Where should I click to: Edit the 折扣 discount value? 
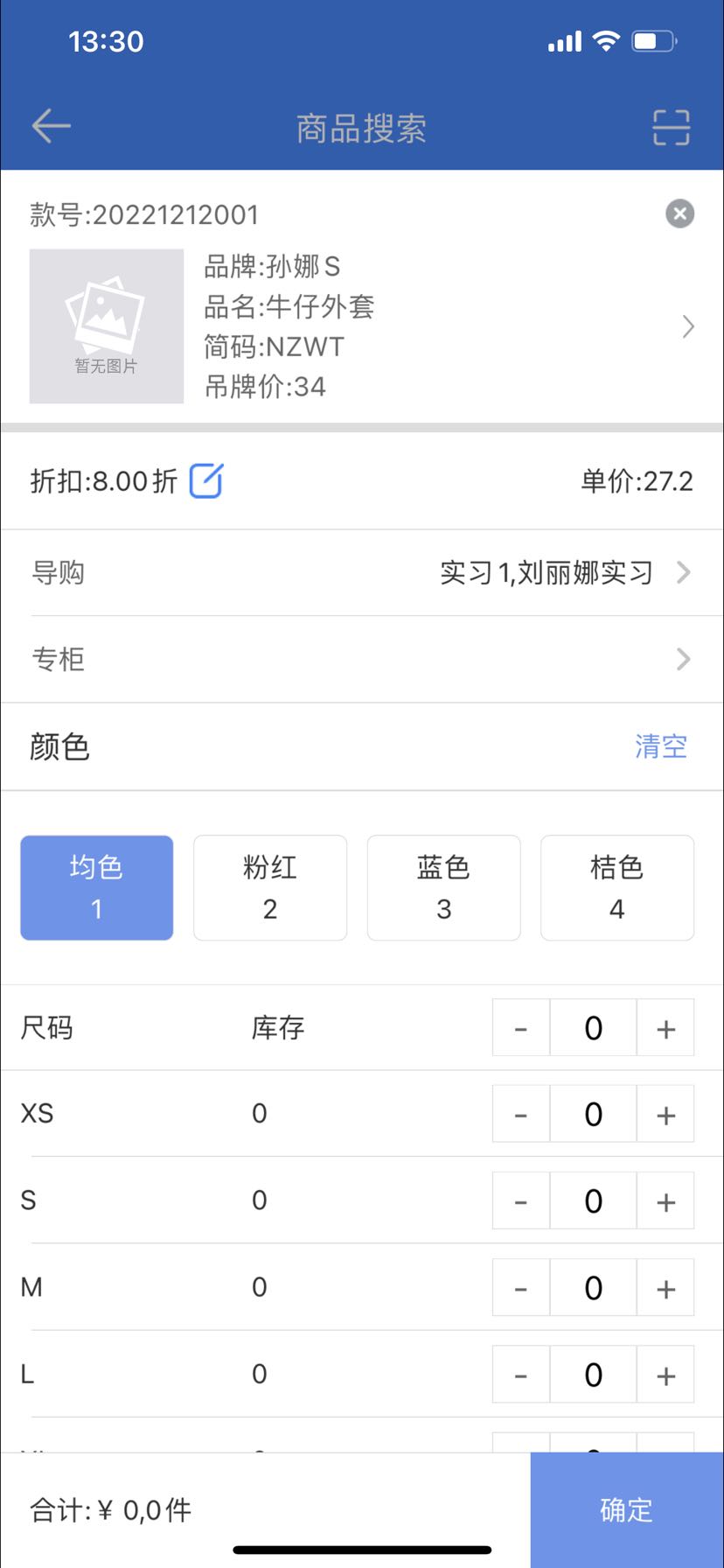[x=206, y=480]
